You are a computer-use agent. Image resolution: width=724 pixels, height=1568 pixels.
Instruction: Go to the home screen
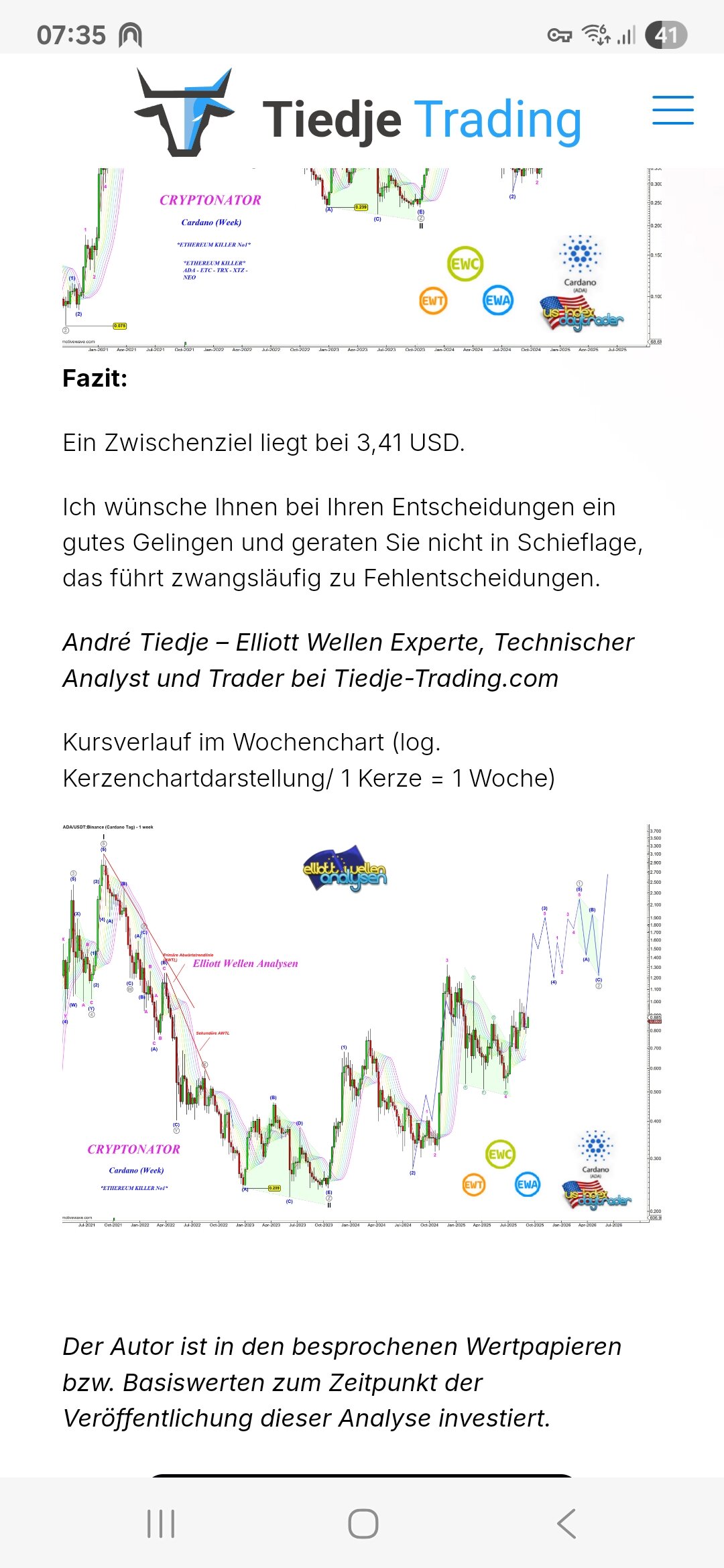pos(363,1524)
